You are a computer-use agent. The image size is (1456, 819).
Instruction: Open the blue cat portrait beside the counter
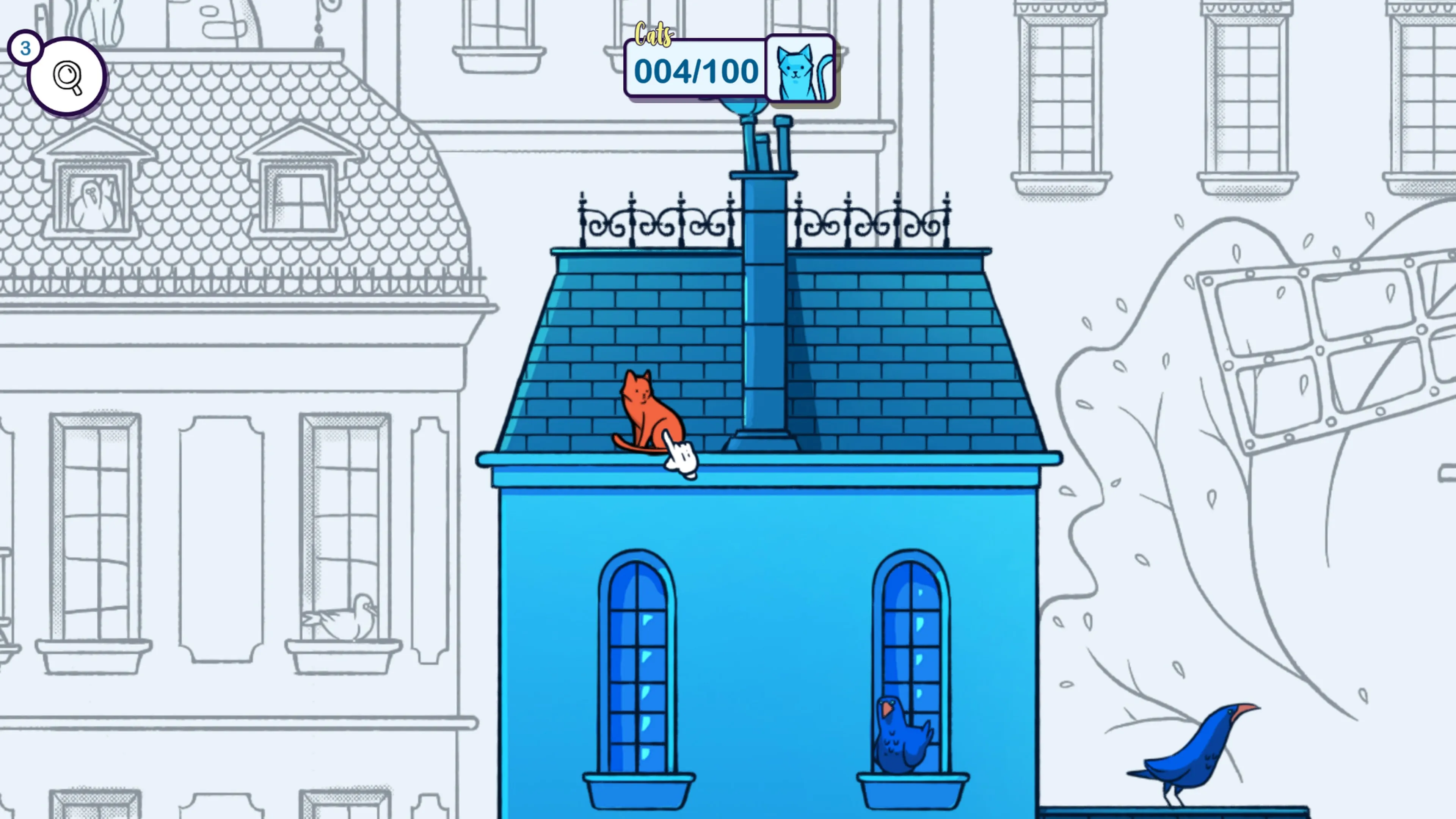point(800,69)
